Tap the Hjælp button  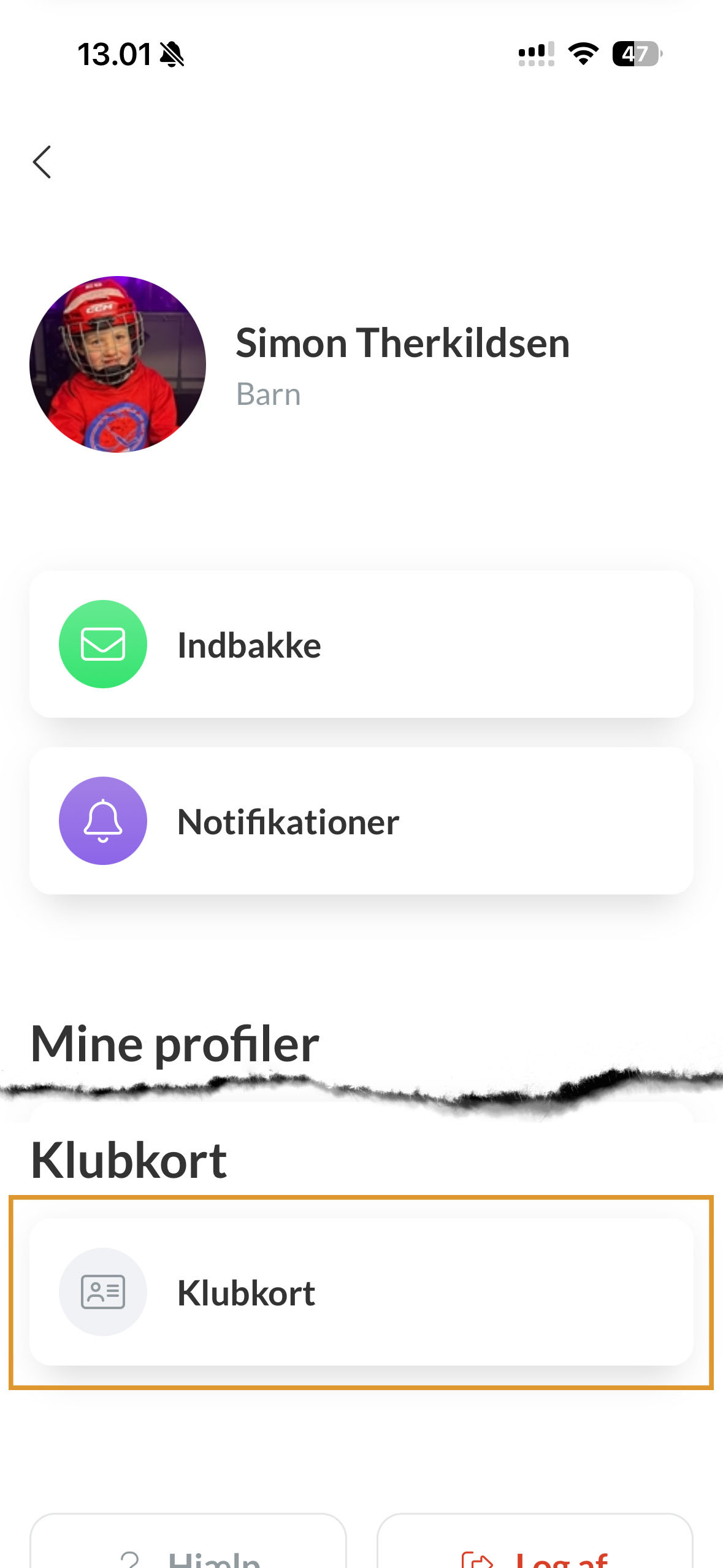[x=188, y=1547]
